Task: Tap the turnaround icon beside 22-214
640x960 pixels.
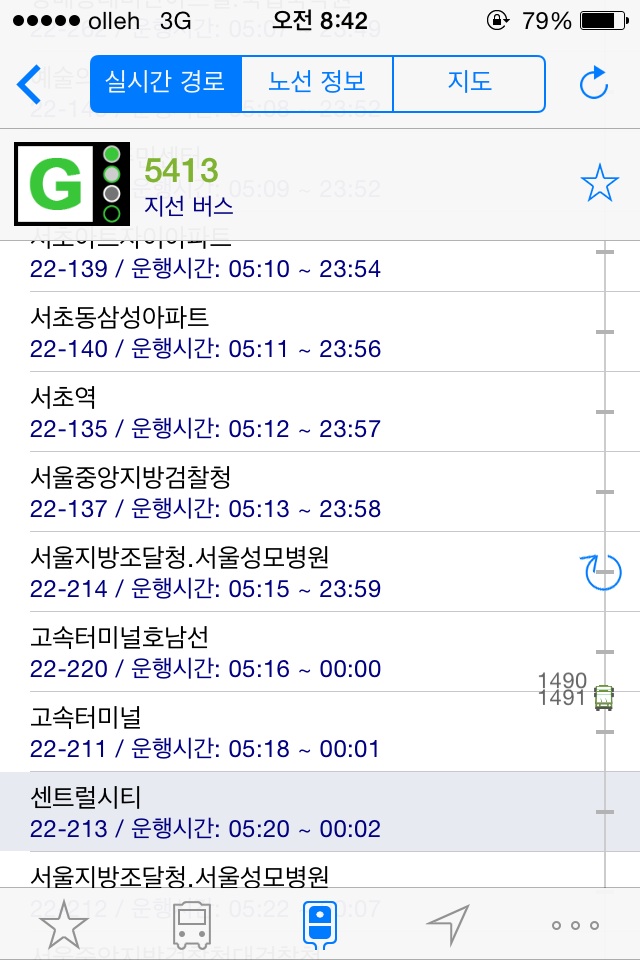Action: click(602, 570)
